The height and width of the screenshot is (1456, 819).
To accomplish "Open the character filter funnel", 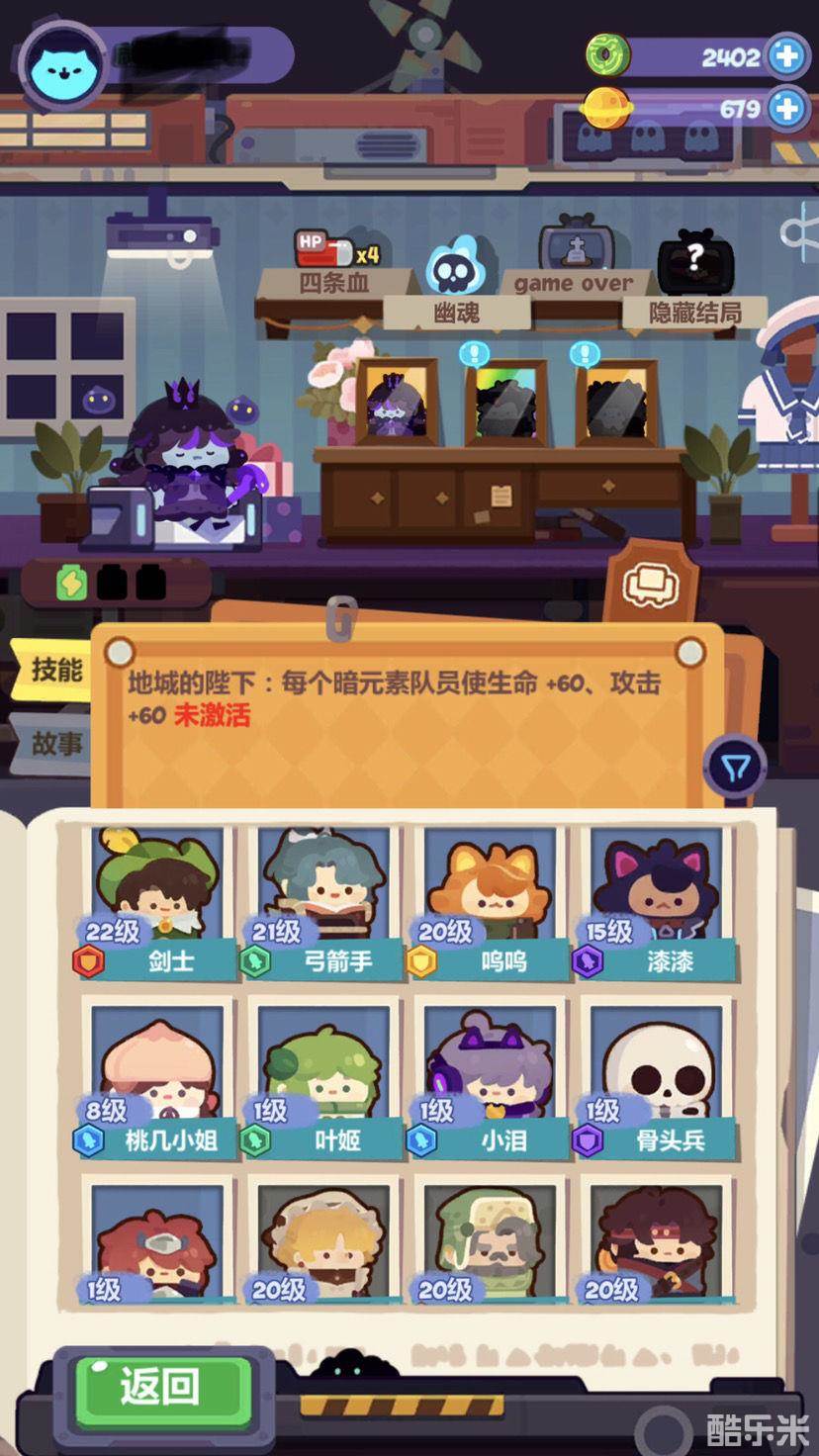I will click(735, 765).
